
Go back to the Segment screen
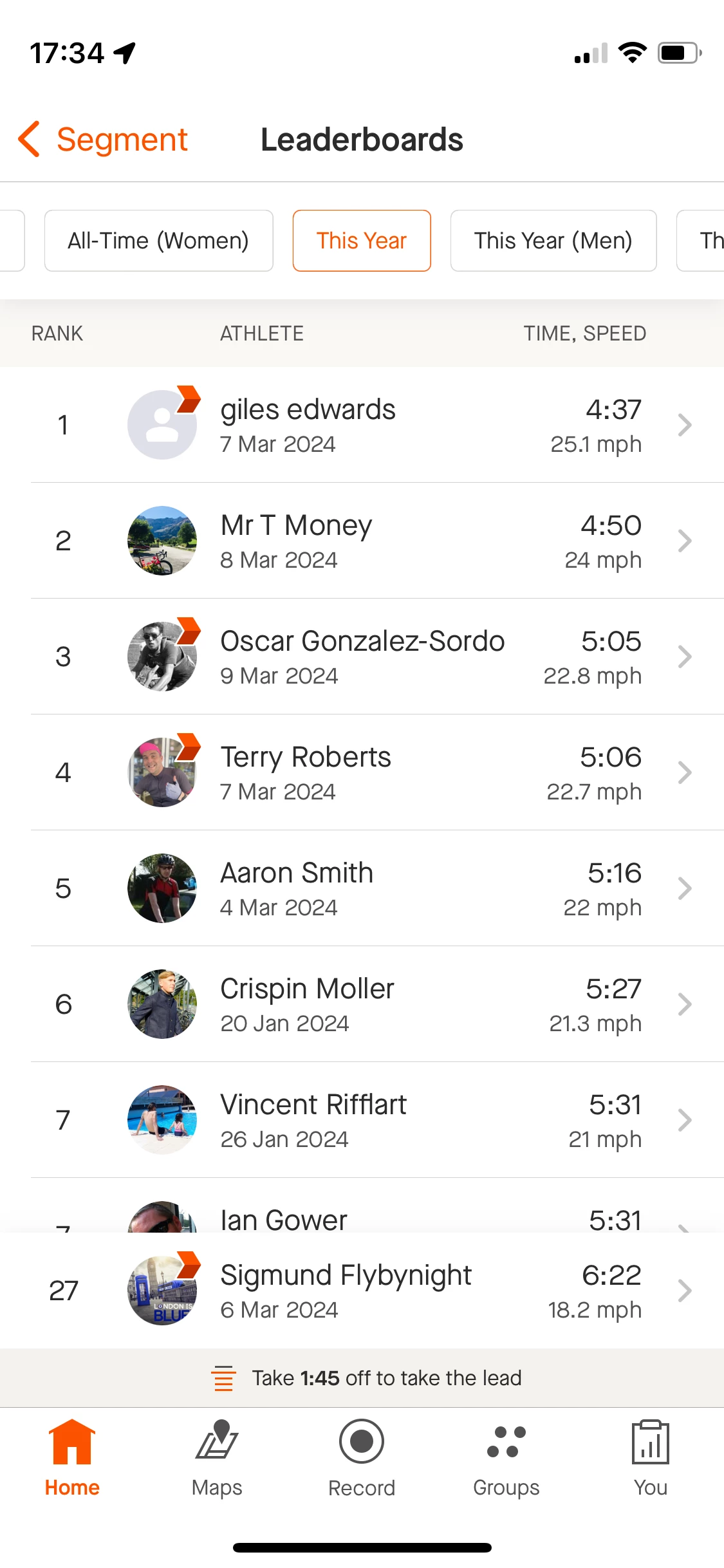[103, 140]
